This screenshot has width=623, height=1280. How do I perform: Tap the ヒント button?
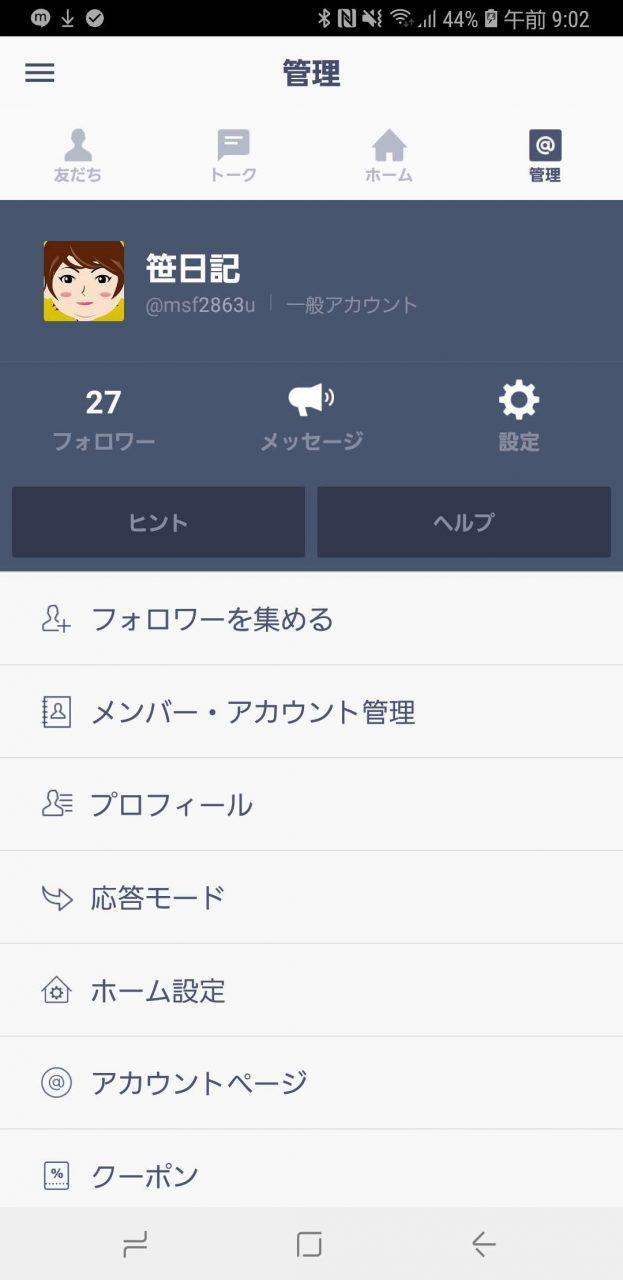[x=158, y=522]
